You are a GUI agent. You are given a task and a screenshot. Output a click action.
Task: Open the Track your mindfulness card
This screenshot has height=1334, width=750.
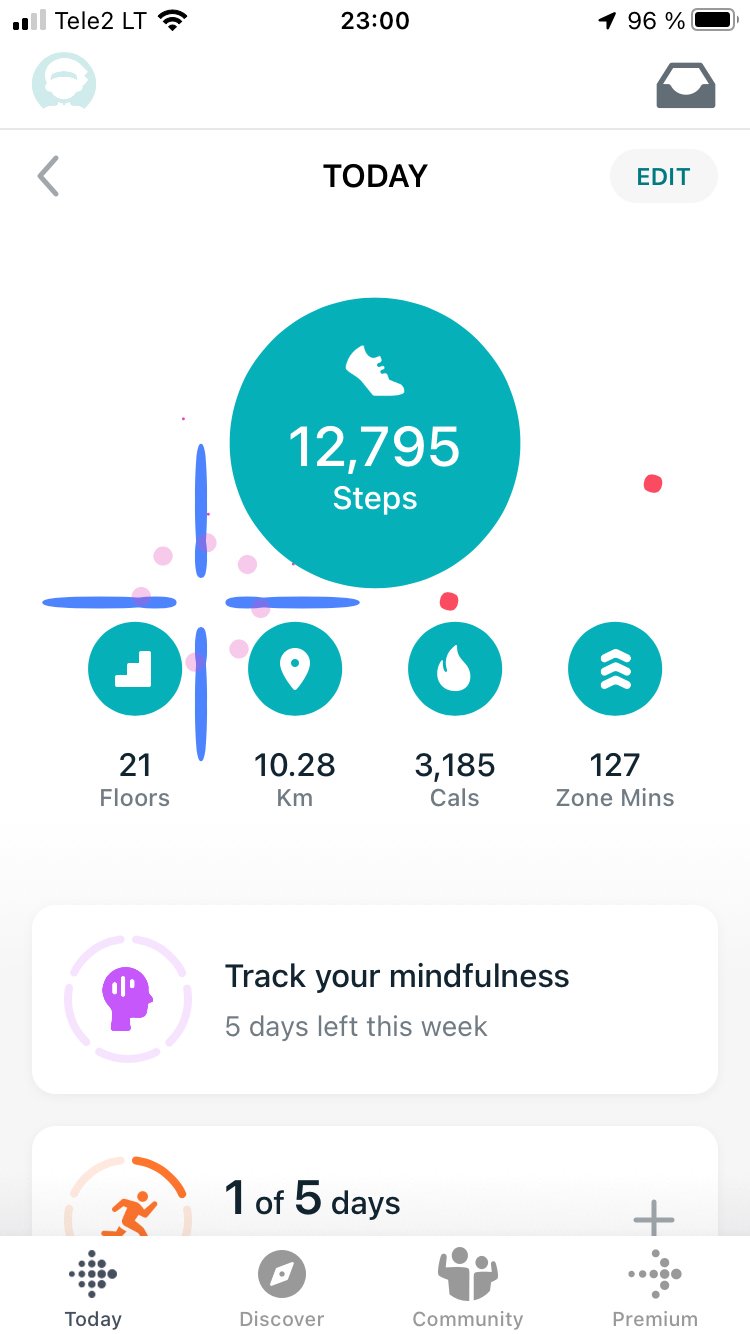click(x=375, y=1000)
